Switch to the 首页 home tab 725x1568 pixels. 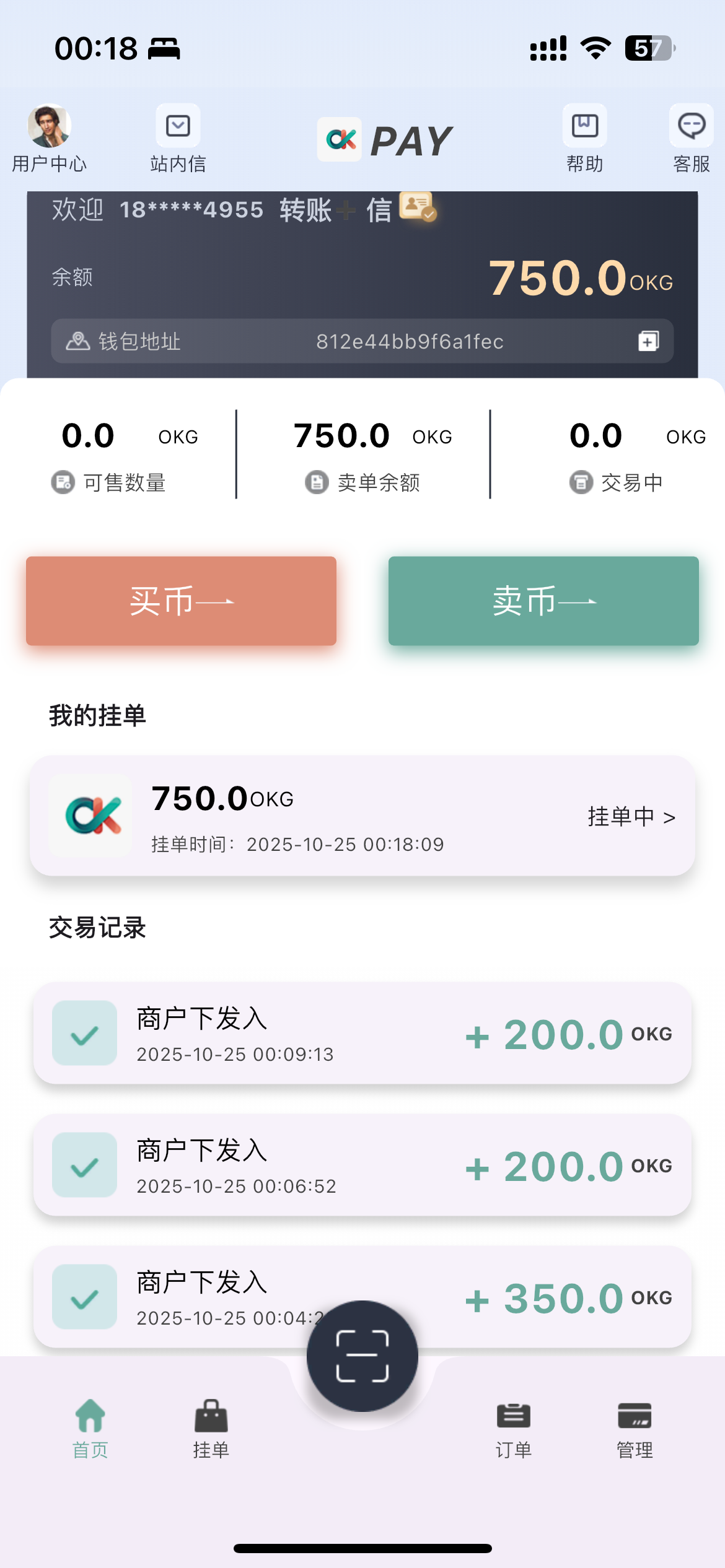[90, 1428]
